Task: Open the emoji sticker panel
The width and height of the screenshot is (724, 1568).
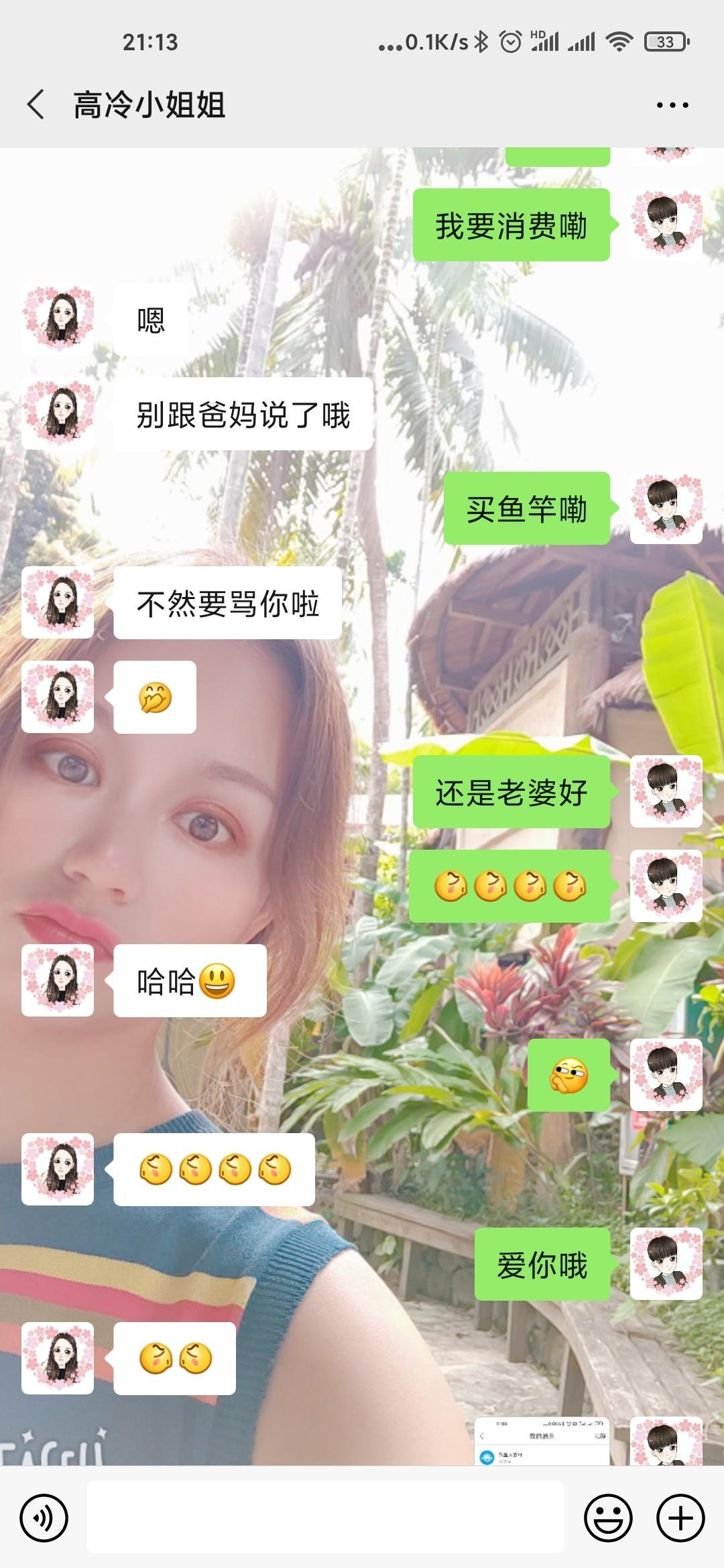Action: [x=608, y=1518]
